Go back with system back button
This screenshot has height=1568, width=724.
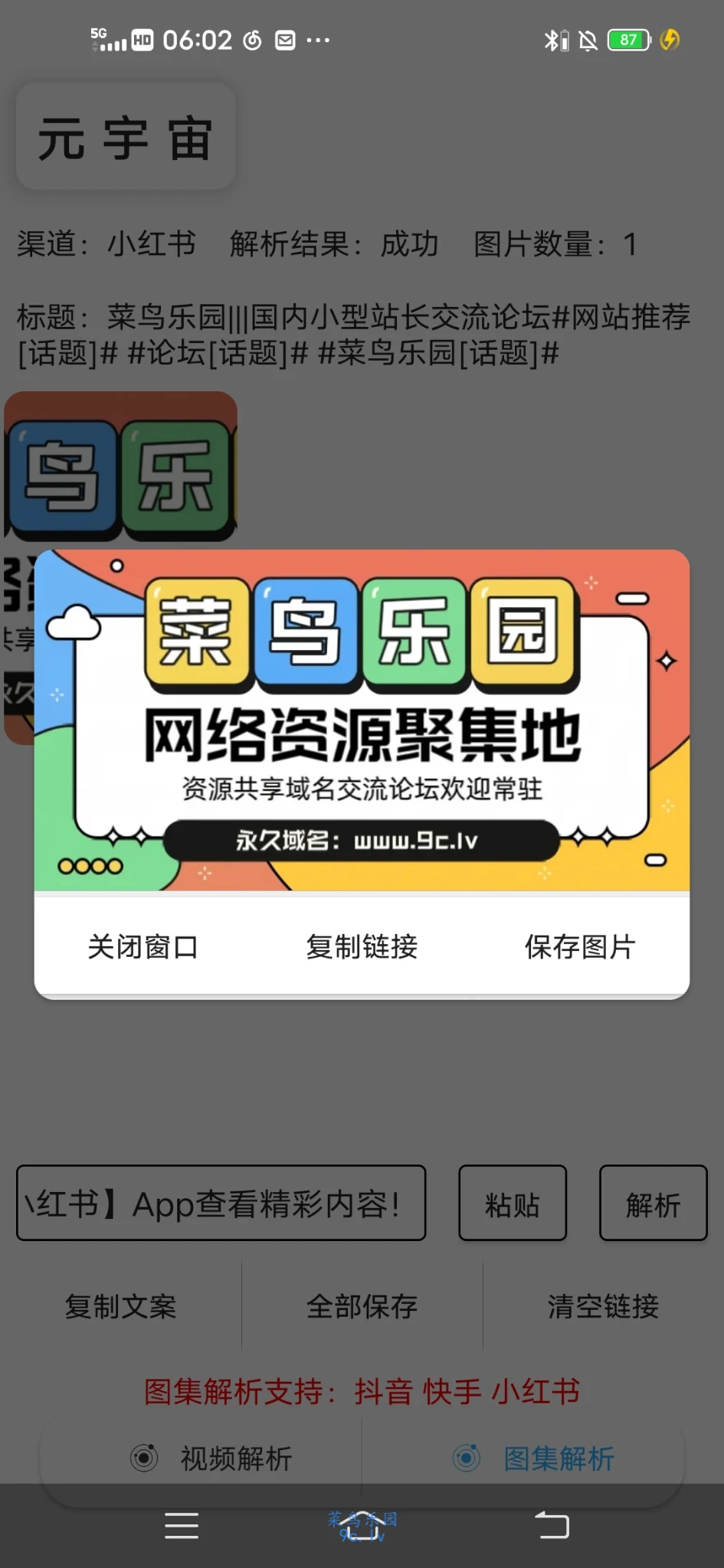click(x=552, y=1525)
